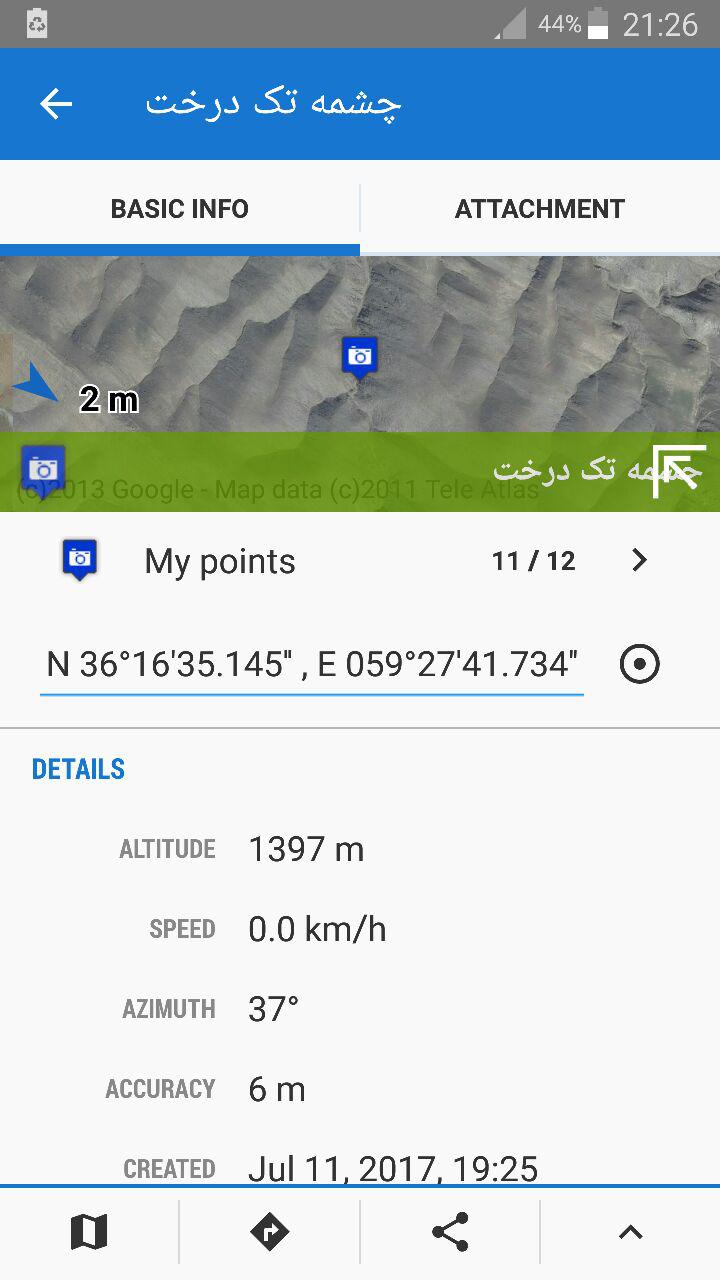Share this point
This screenshot has width=720, height=1280.
(x=450, y=1232)
